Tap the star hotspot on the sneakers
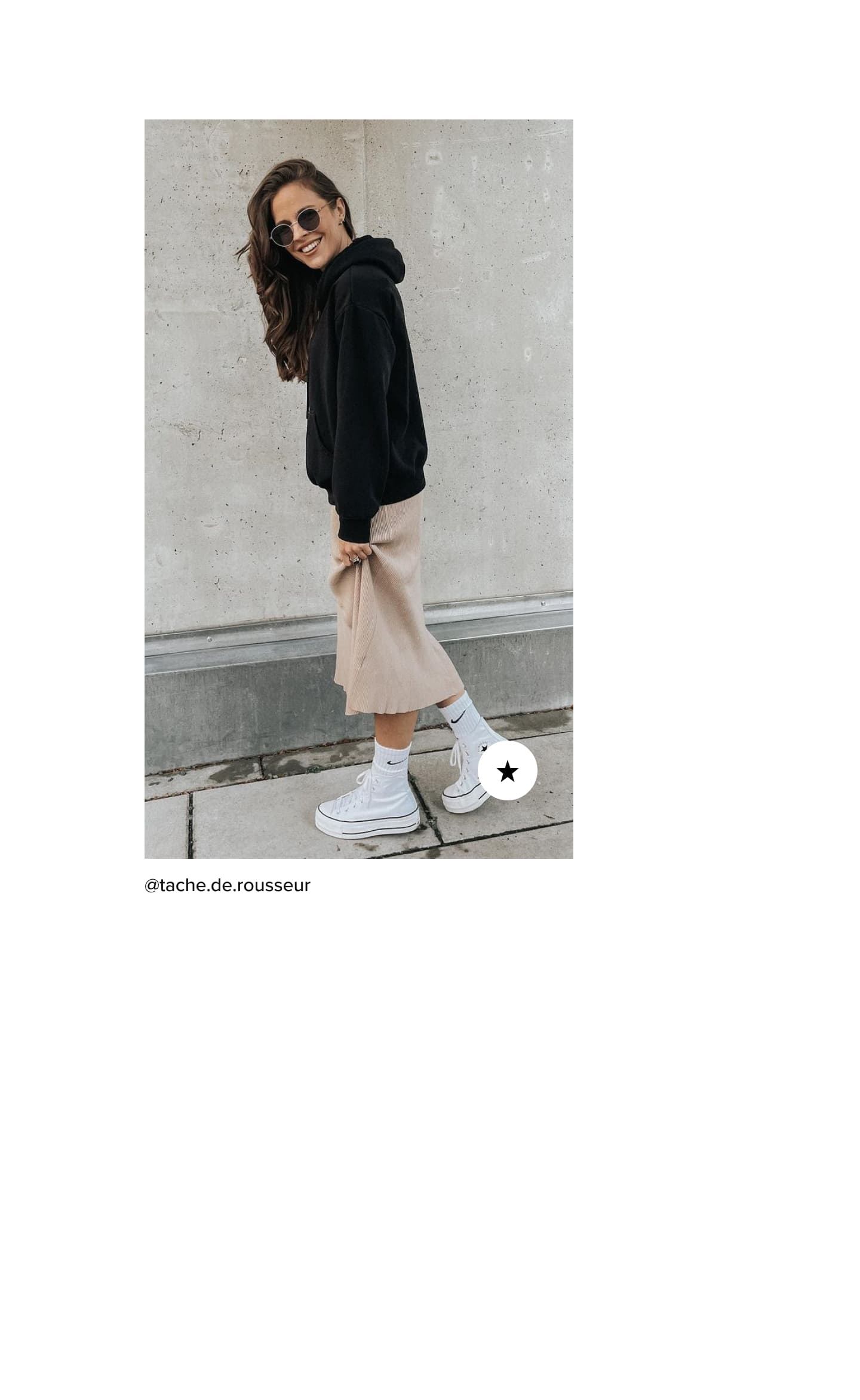The height and width of the screenshot is (1400, 860). point(507,771)
